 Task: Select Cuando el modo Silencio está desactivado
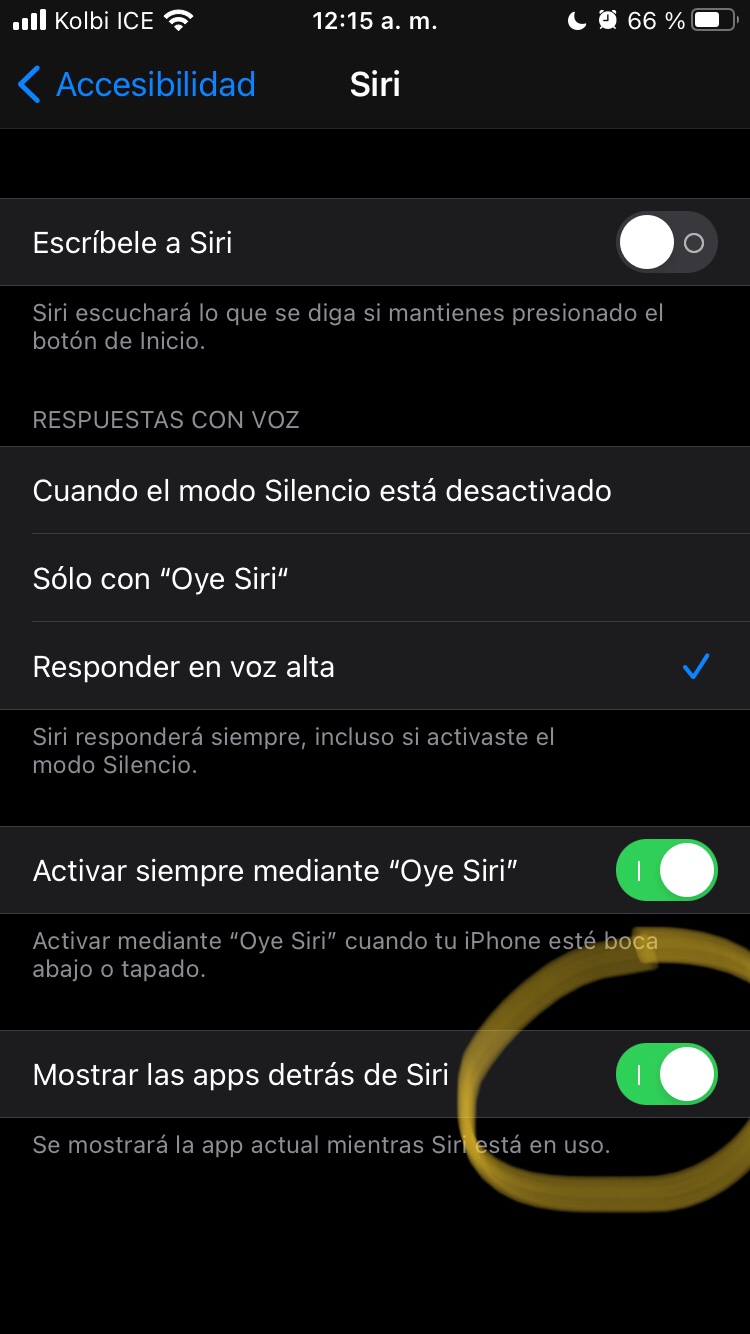click(x=322, y=491)
